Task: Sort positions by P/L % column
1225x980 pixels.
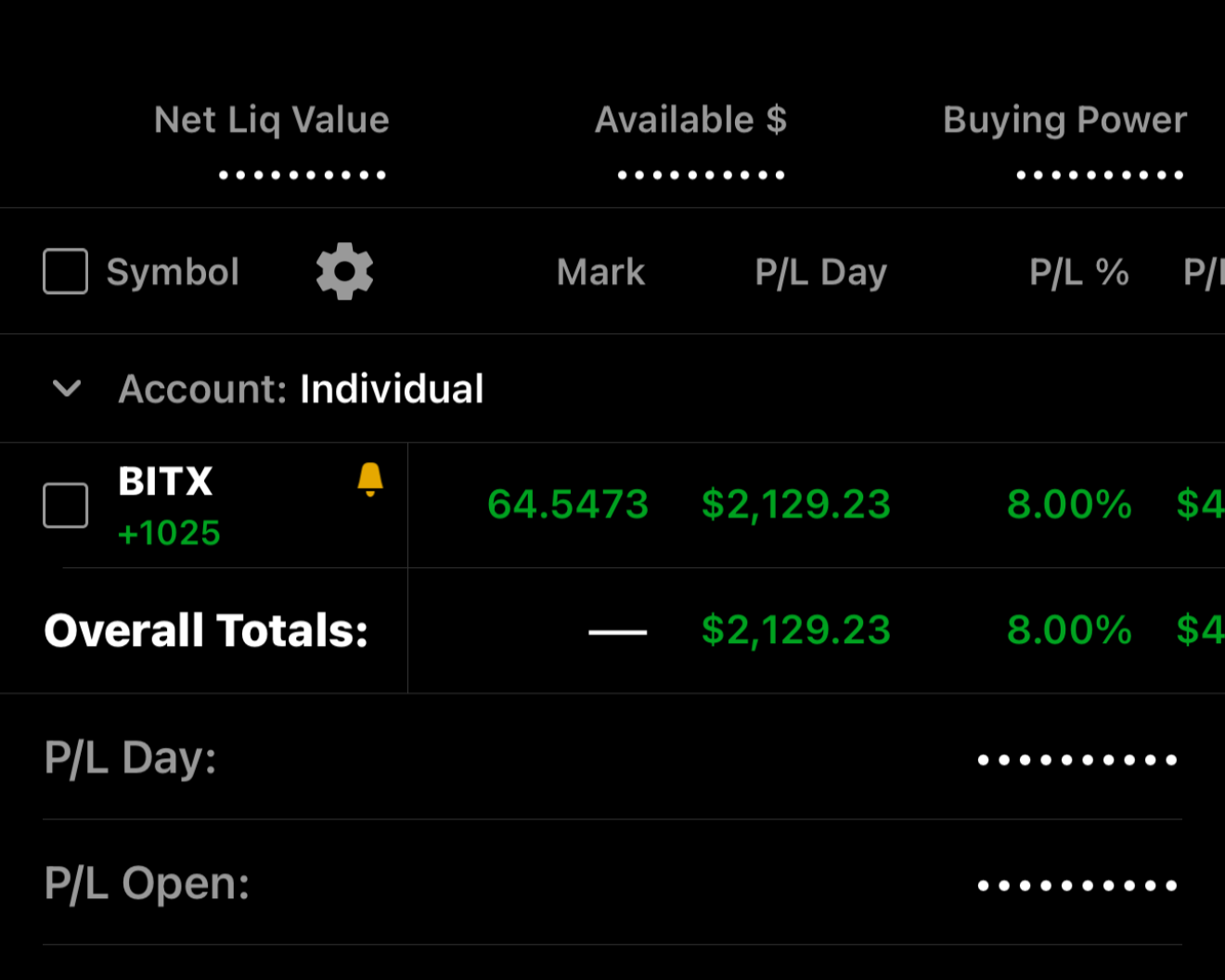Action: [1078, 273]
